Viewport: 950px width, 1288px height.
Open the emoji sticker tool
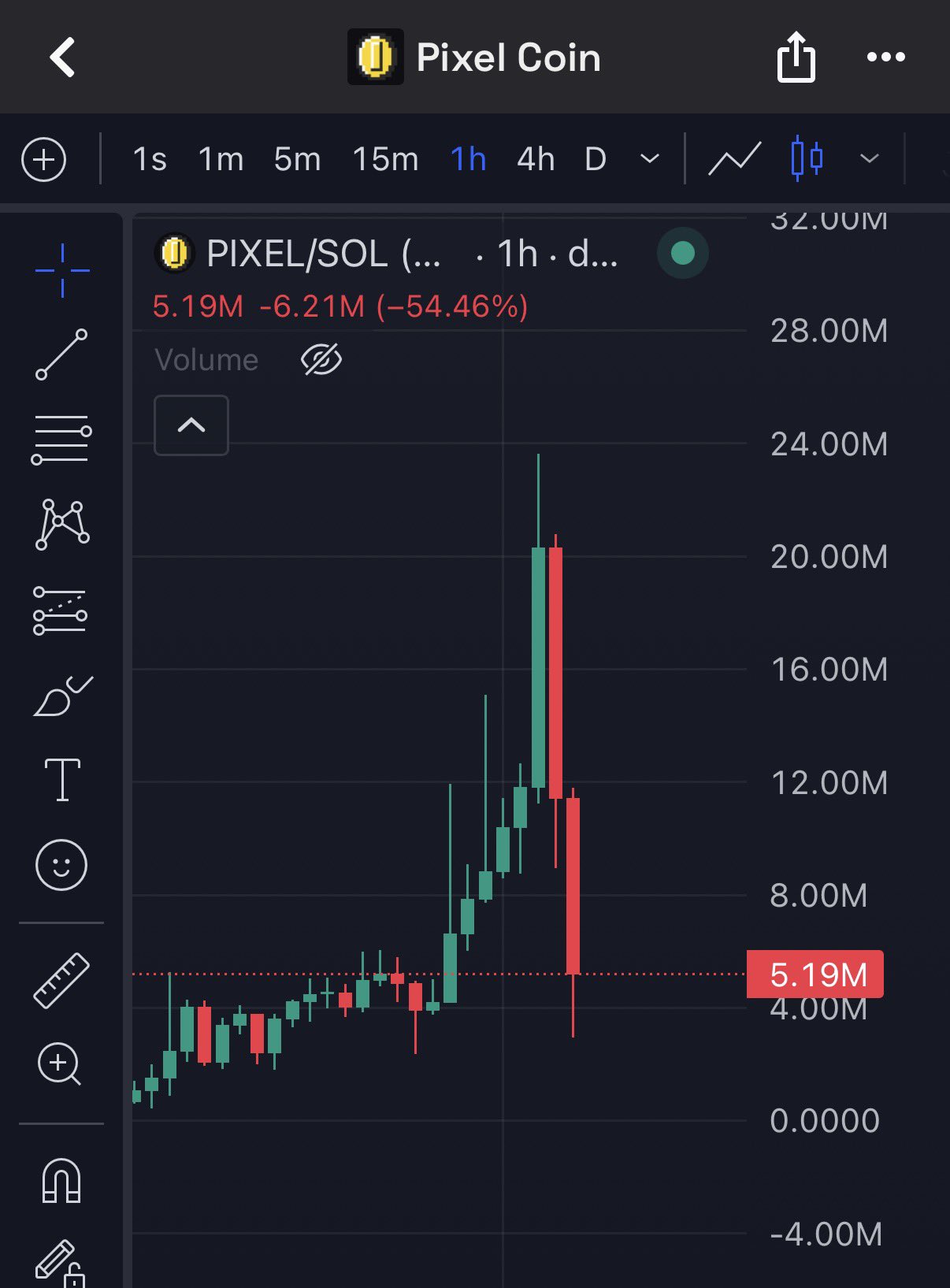tap(61, 865)
